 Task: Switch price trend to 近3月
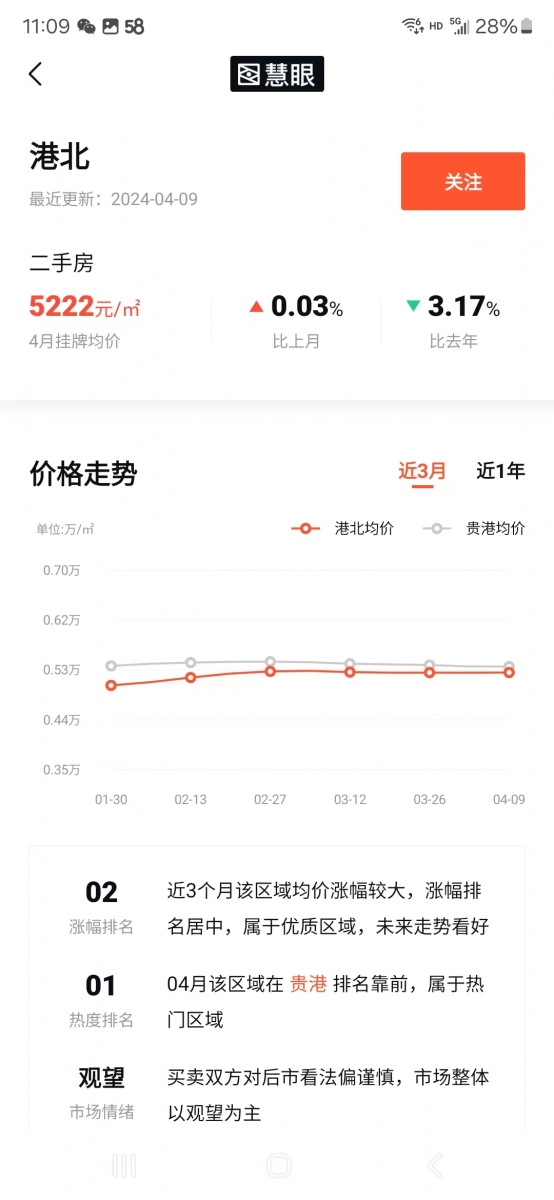[422, 471]
